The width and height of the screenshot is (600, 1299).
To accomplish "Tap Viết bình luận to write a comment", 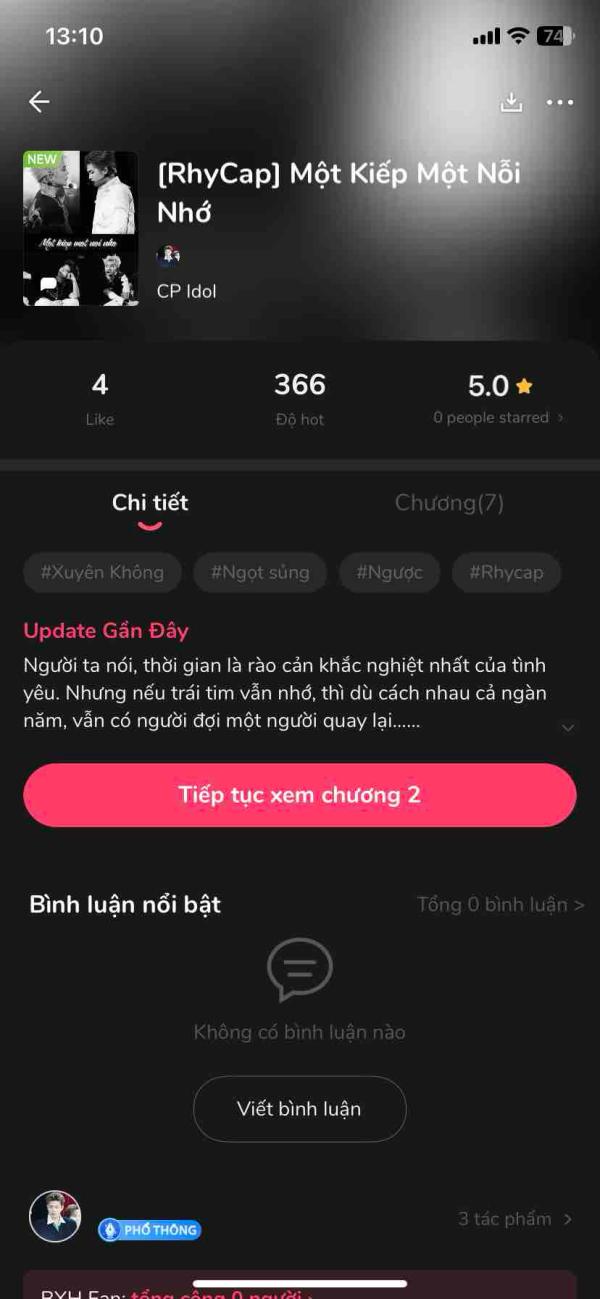I will click(x=299, y=1109).
